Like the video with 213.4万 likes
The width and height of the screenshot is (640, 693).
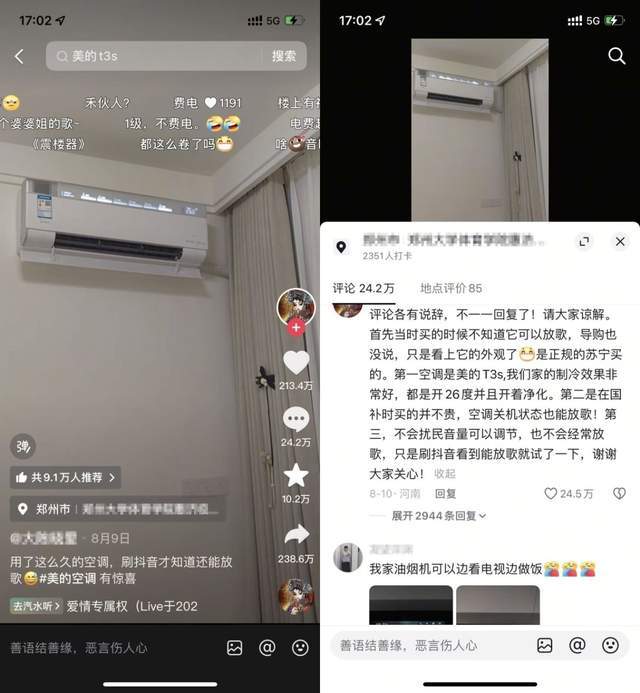(296, 362)
